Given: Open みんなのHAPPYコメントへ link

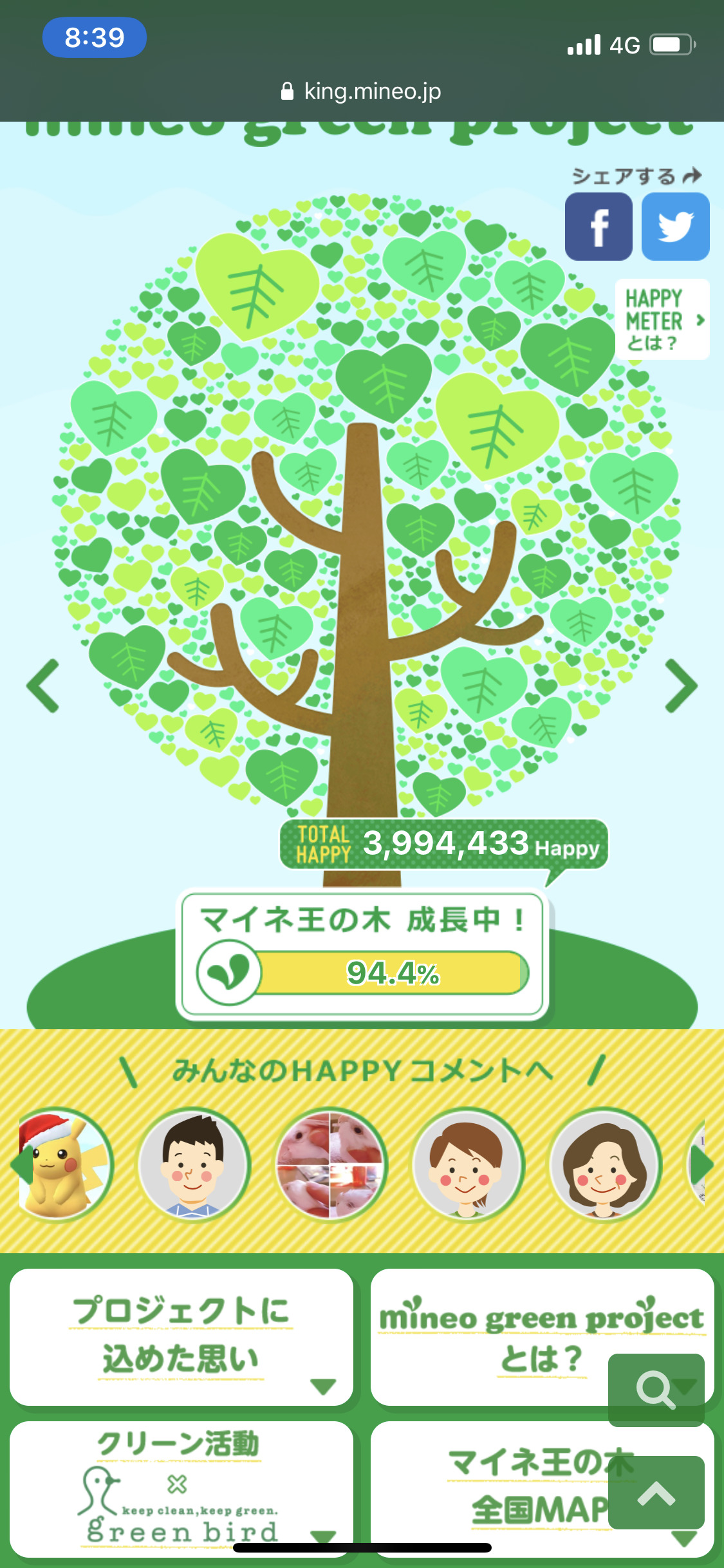Looking at the screenshot, I should [x=362, y=1071].
